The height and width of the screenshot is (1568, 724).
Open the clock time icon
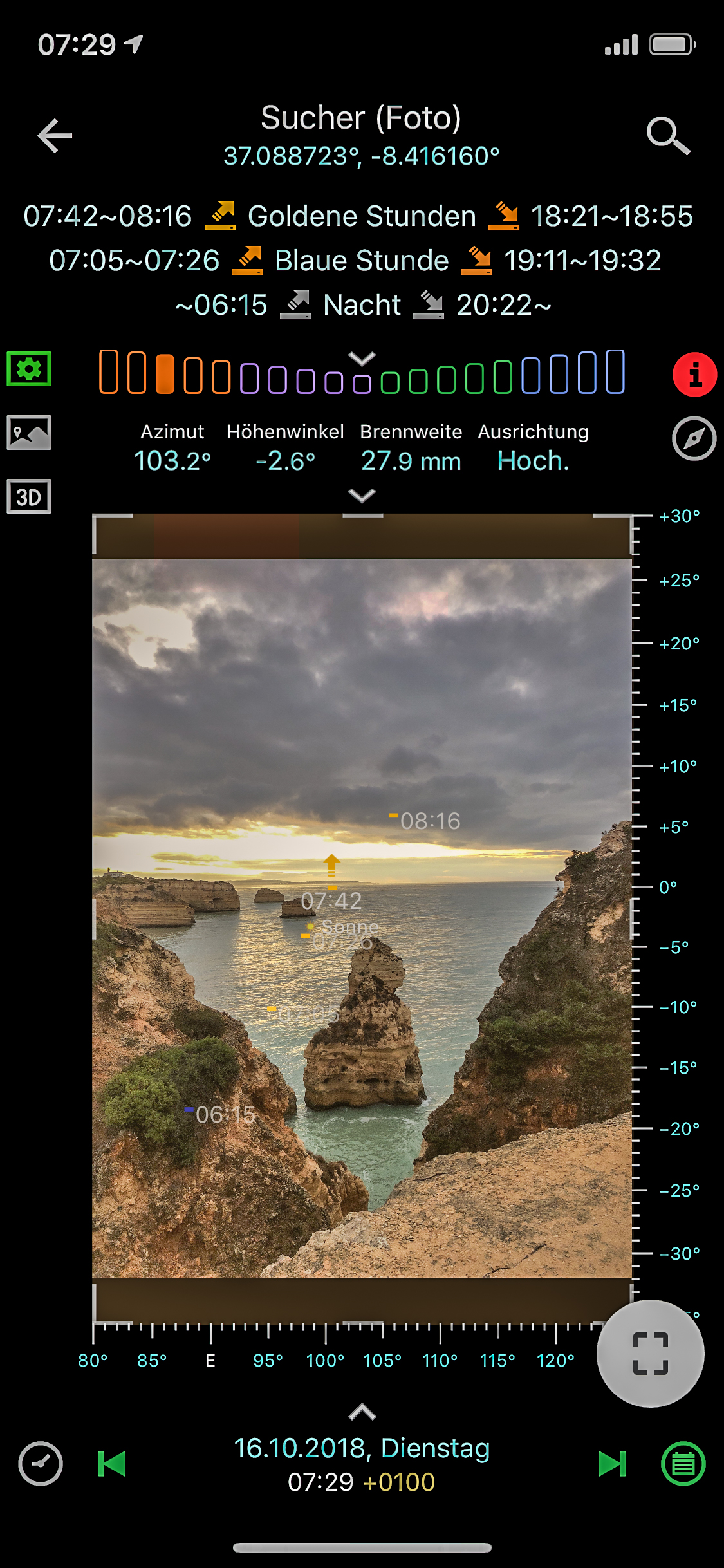pos(41,1463)
